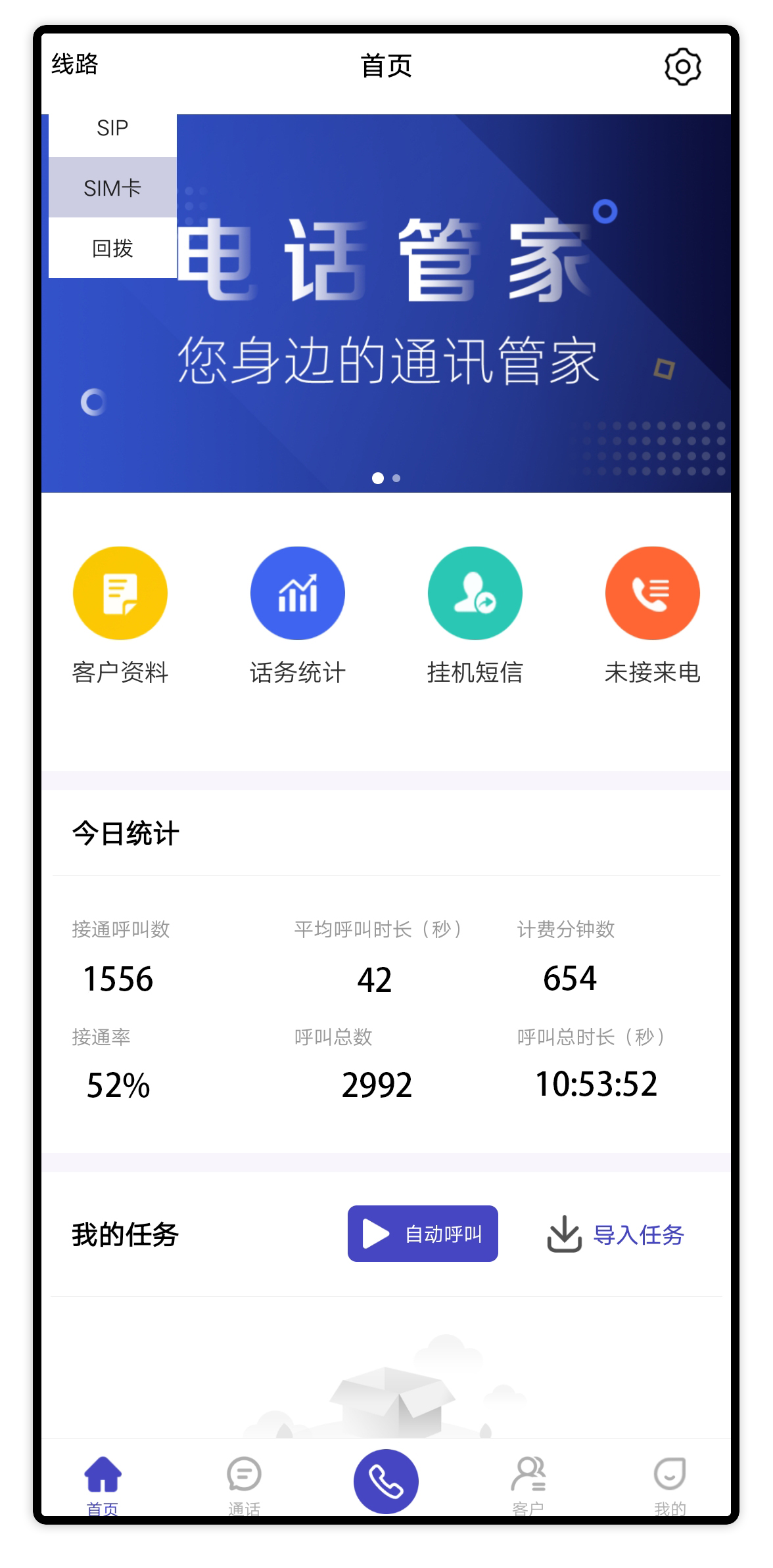This screenshot has height=1568, width=773.
Task: Choose SIM卡 as the line
Action: coord(112,188)
